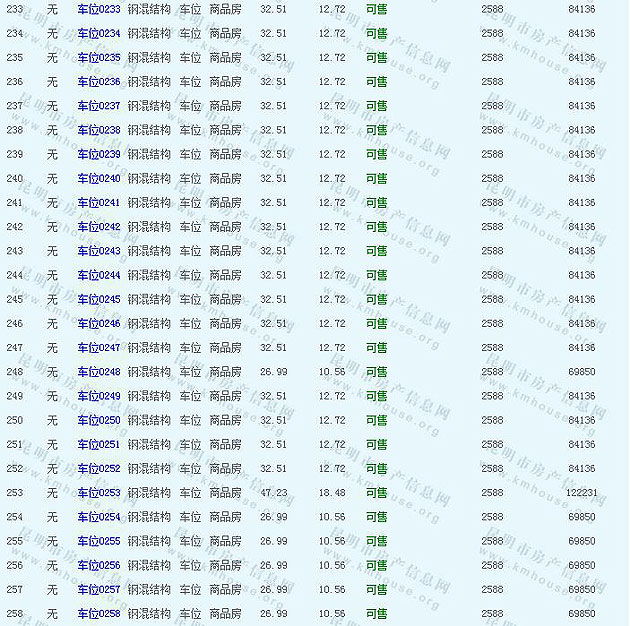
Task: Open the 车位0233 link
Action: [x=98, y=9]
